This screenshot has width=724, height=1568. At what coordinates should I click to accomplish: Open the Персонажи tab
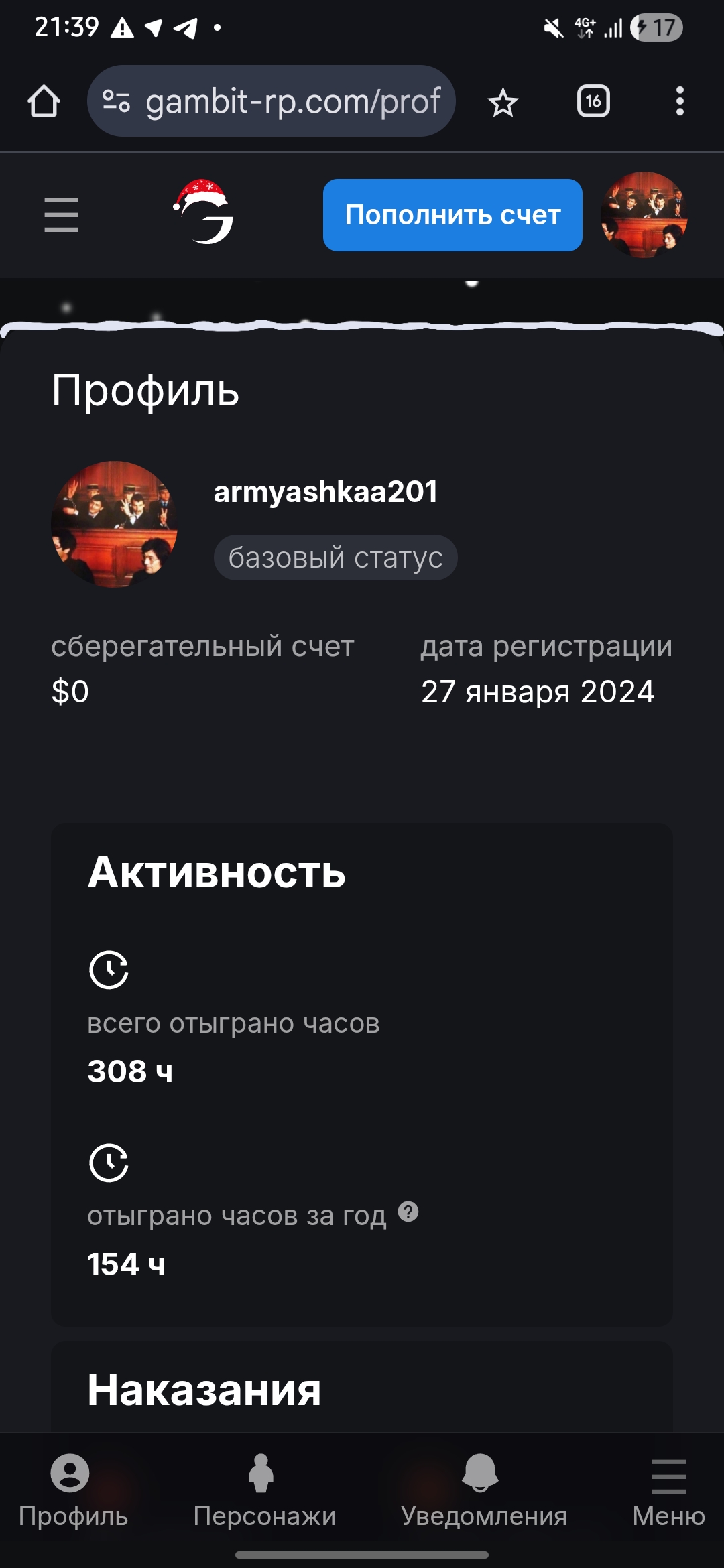264,1490
